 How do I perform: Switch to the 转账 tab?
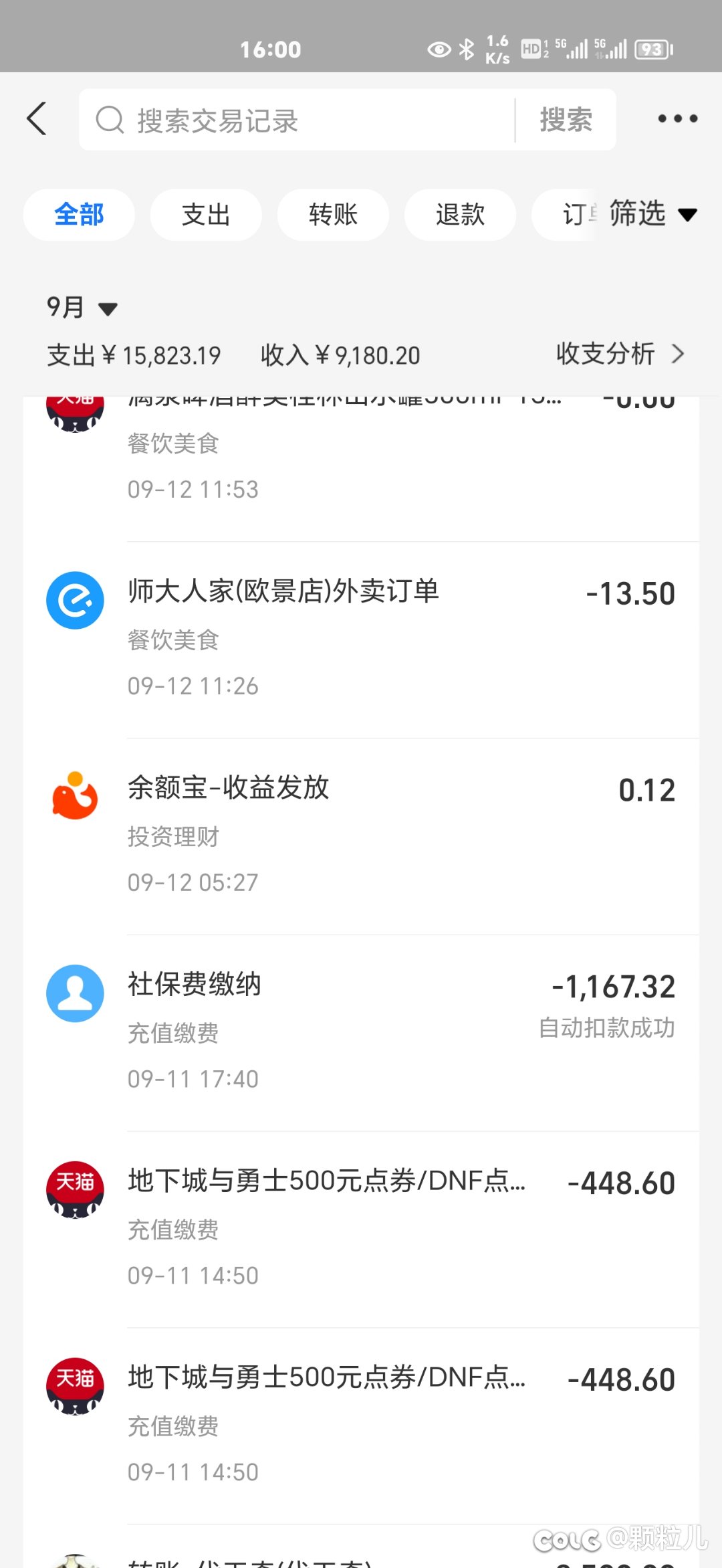click(x=333, y=215)
